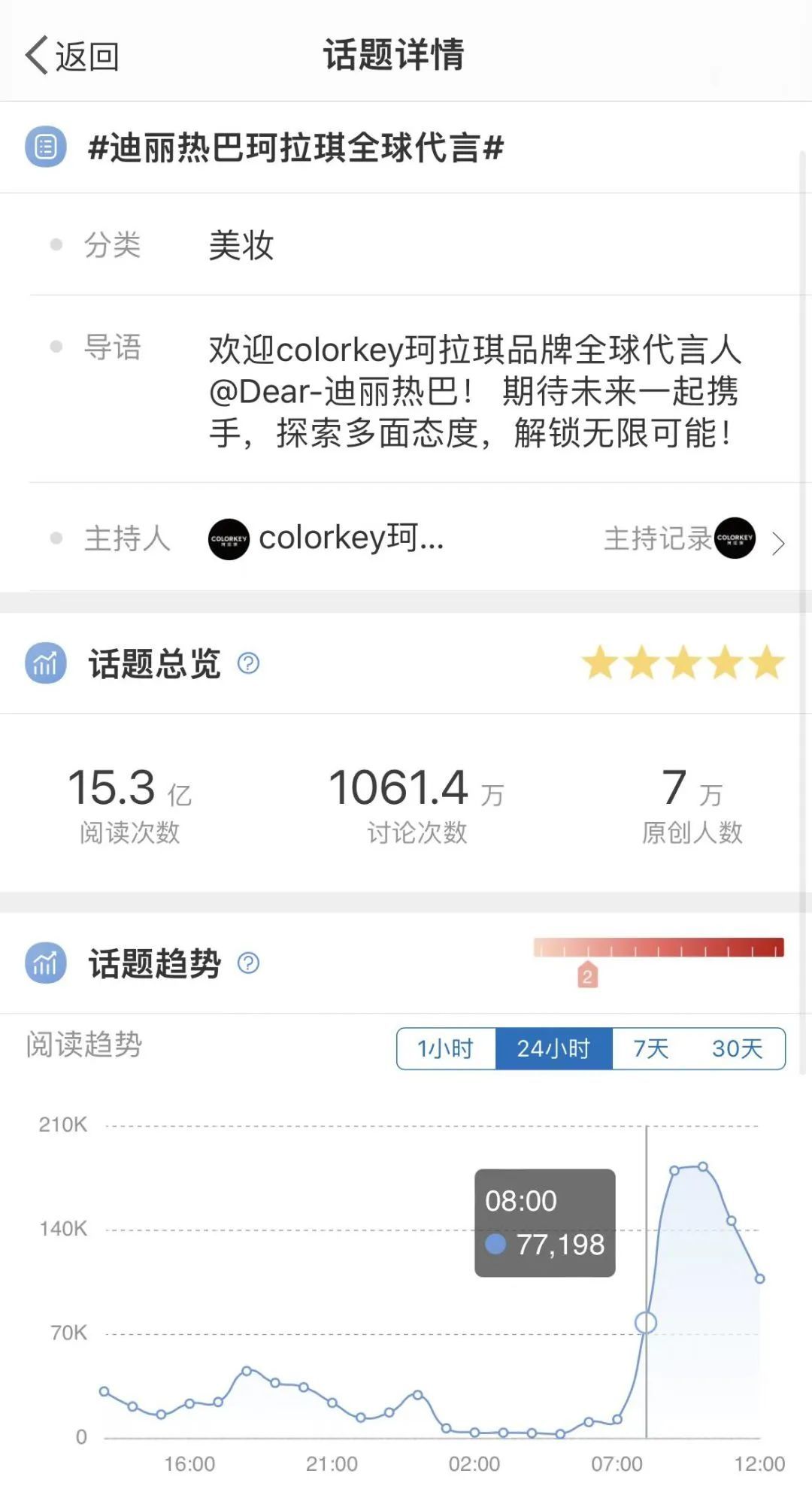The image size is (812, 1492).
Task: Show help for 话题趋势
Action: pos(248,963)
